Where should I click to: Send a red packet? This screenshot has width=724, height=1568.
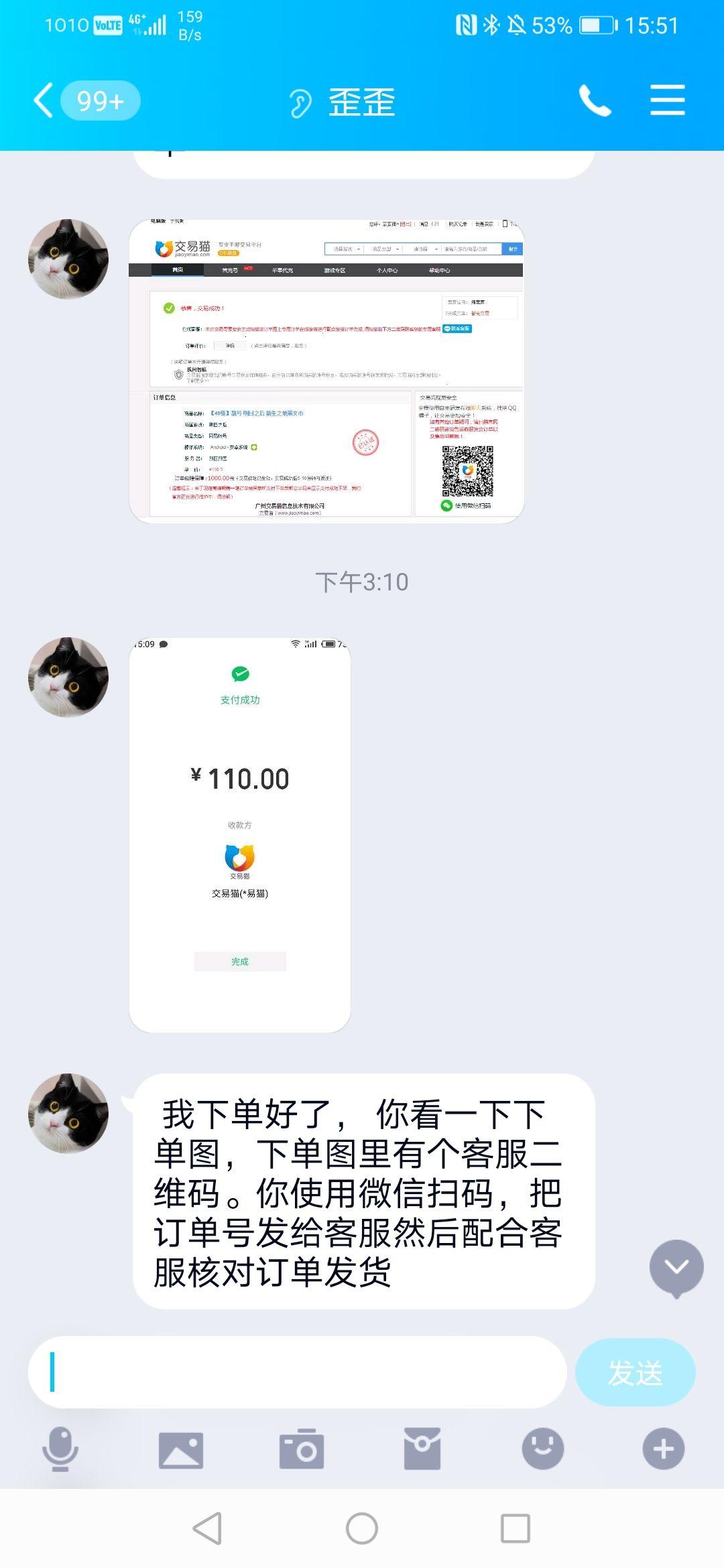[x=422, y=1449]
